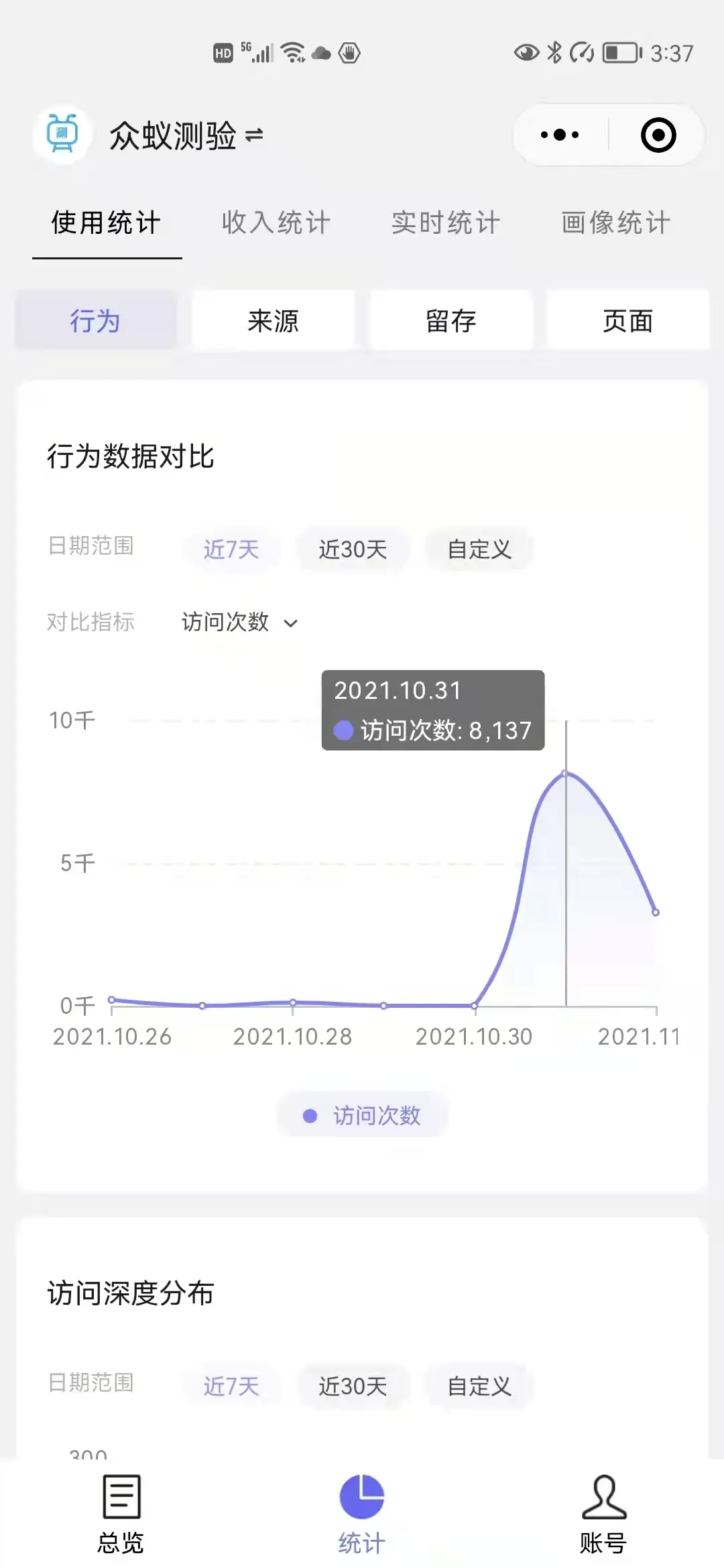Image resolution: width=724 pixels, height=1568 pixels.
Task: Choose 自定义 date range in 行为数据对比
Action: 479,549
